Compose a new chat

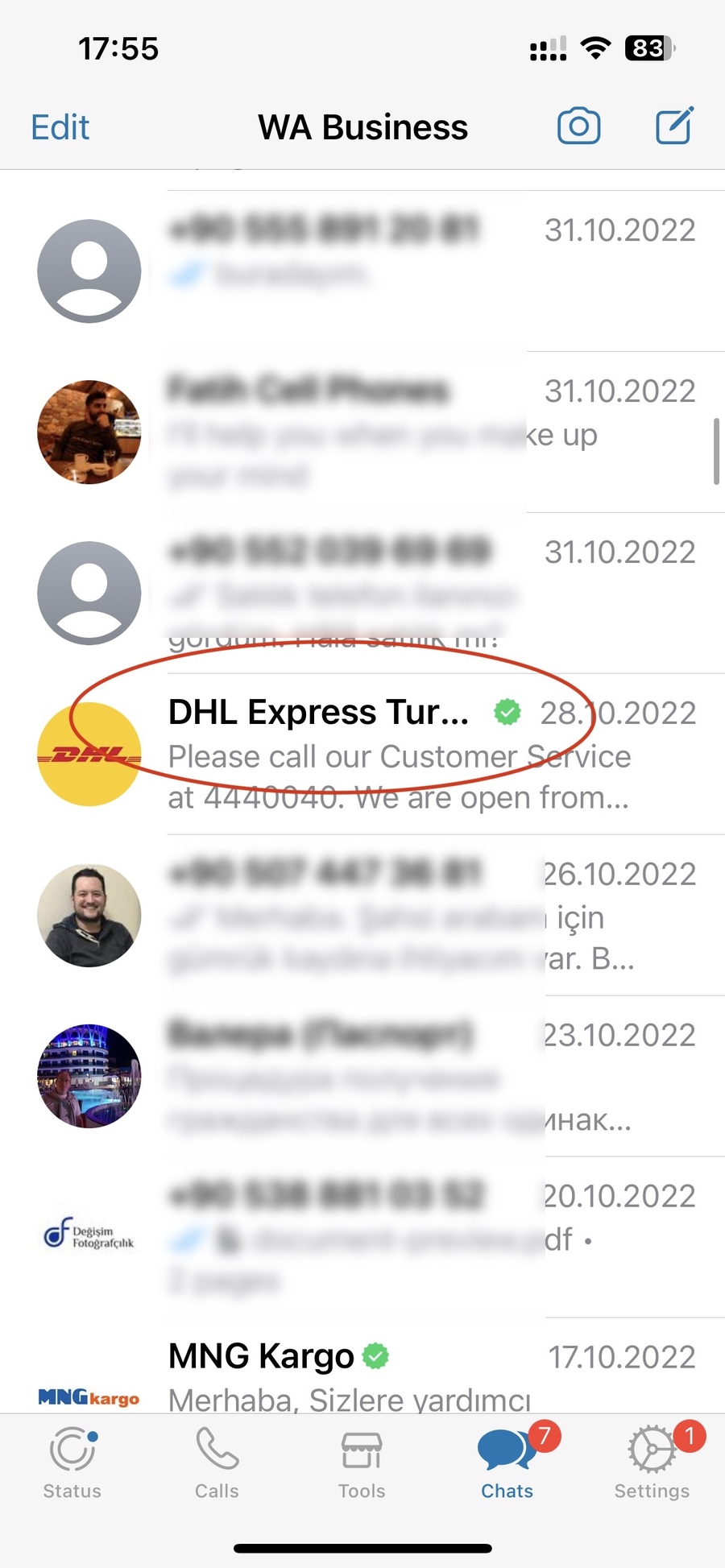[673, 126]
